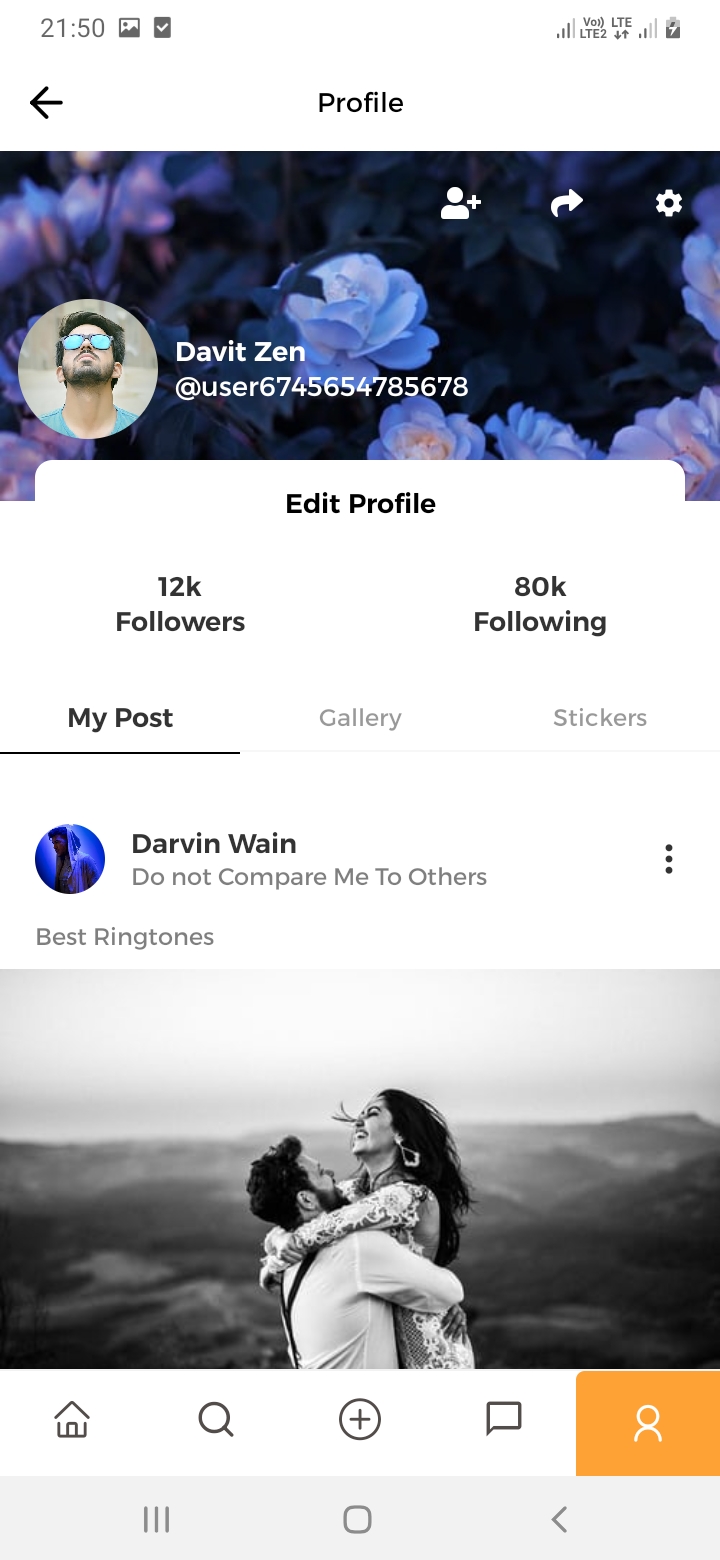Go back using the top arrow
The image size is (720, 1560).
tap(46, 102)
